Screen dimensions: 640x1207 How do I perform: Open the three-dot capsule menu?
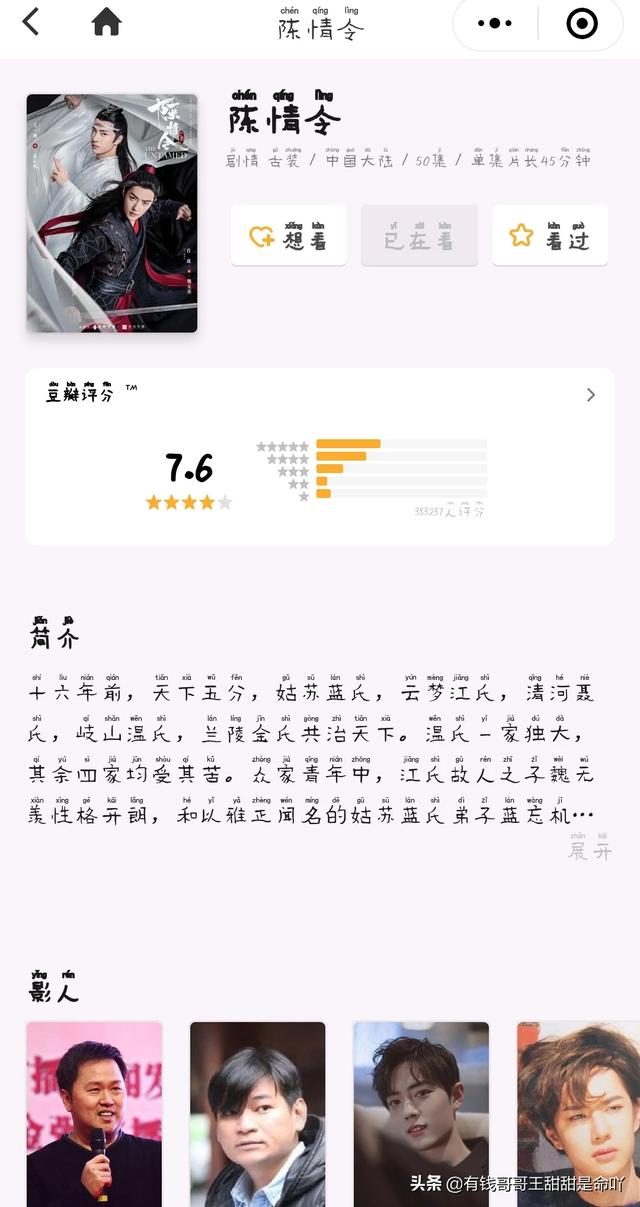[x=495, y=23]
